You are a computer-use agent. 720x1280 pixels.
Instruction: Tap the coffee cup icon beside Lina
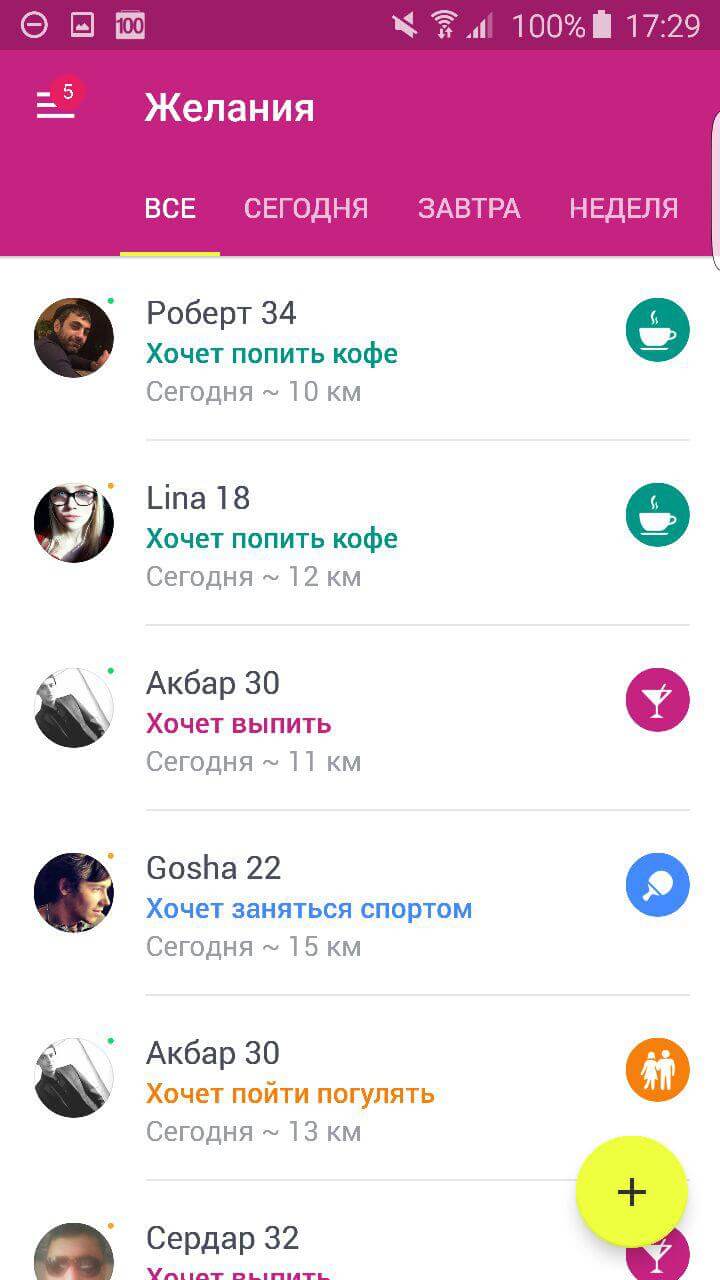point(657,514)
